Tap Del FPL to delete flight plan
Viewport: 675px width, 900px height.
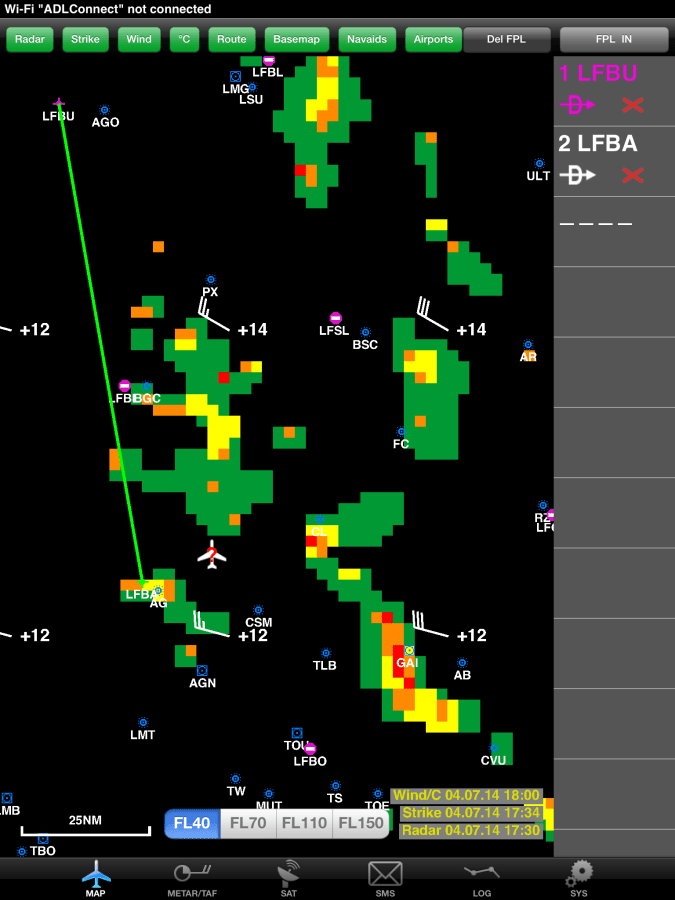pos(507,40)
